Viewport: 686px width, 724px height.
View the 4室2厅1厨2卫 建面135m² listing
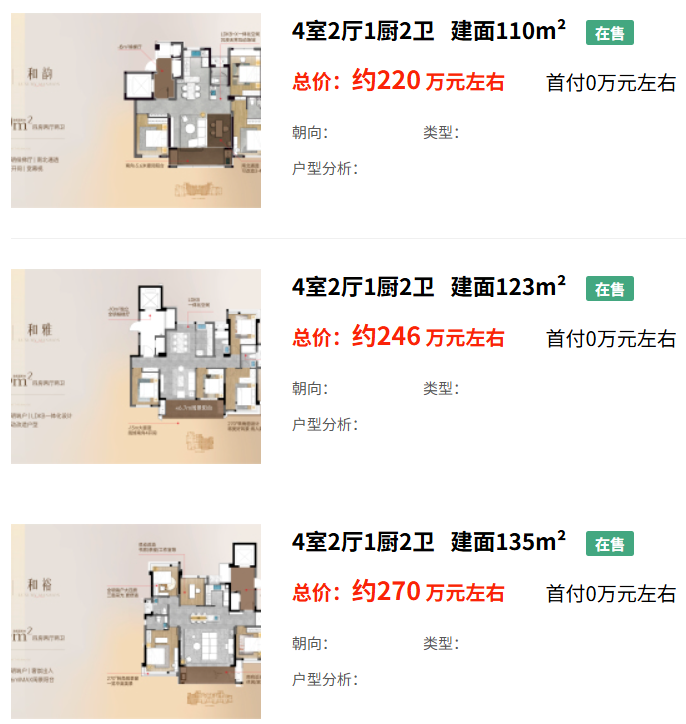[428, 542]
